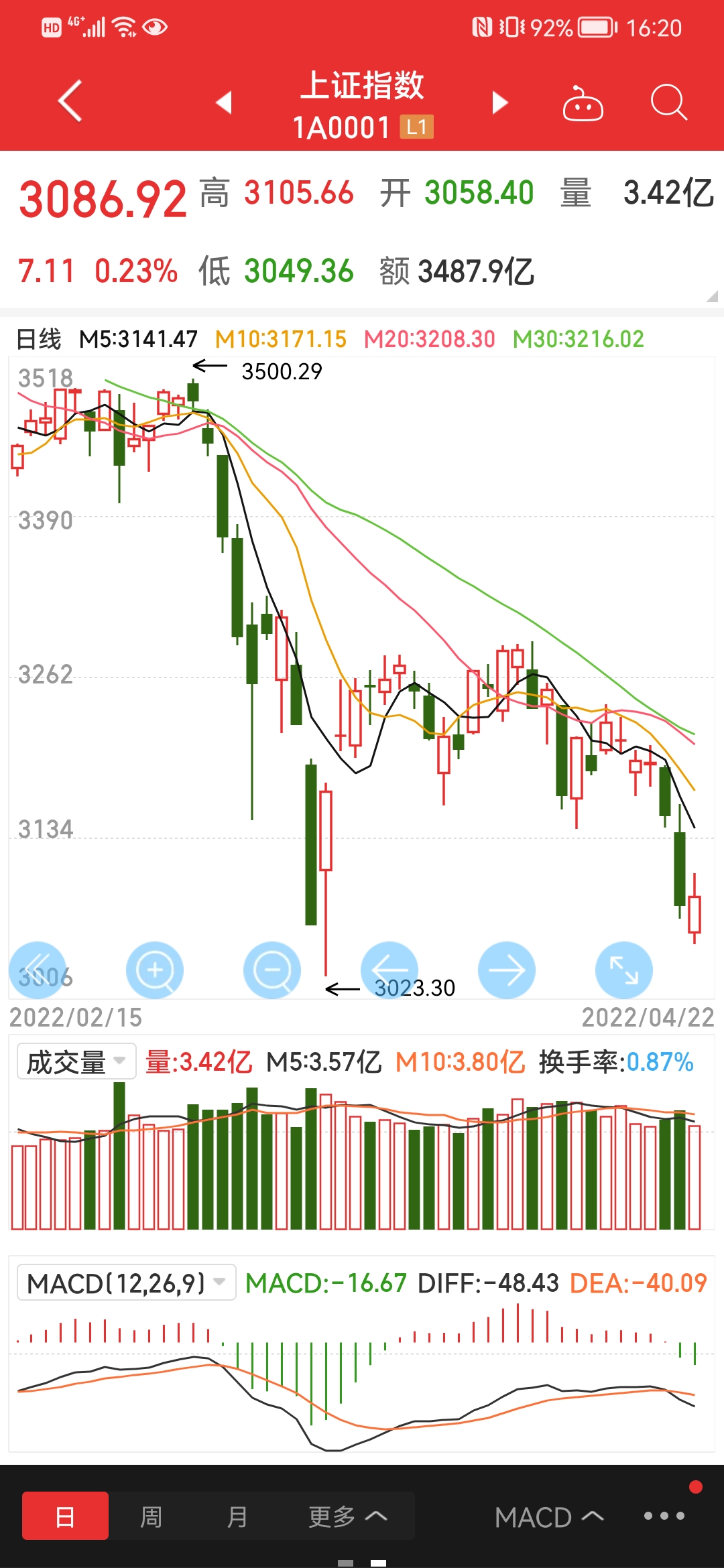Open the 成交量 indicator dropdown
Image resolution: width=724 pixels, height=1568 pixels.
tap(76, 1061)
